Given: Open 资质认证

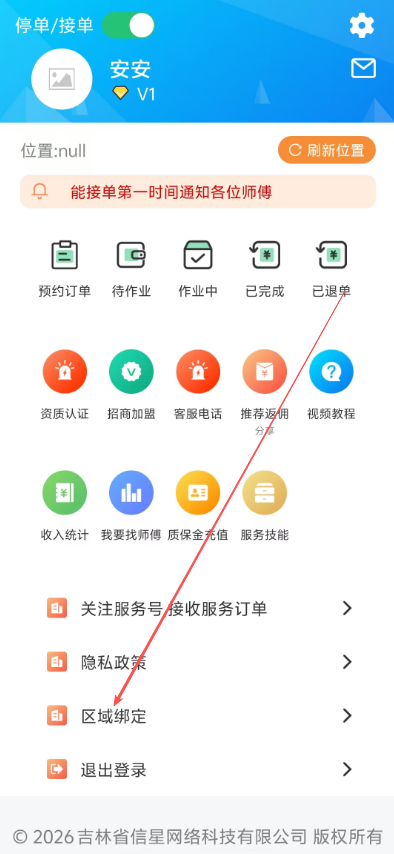Looking at the screenshot, I should (x=65, y=385).
